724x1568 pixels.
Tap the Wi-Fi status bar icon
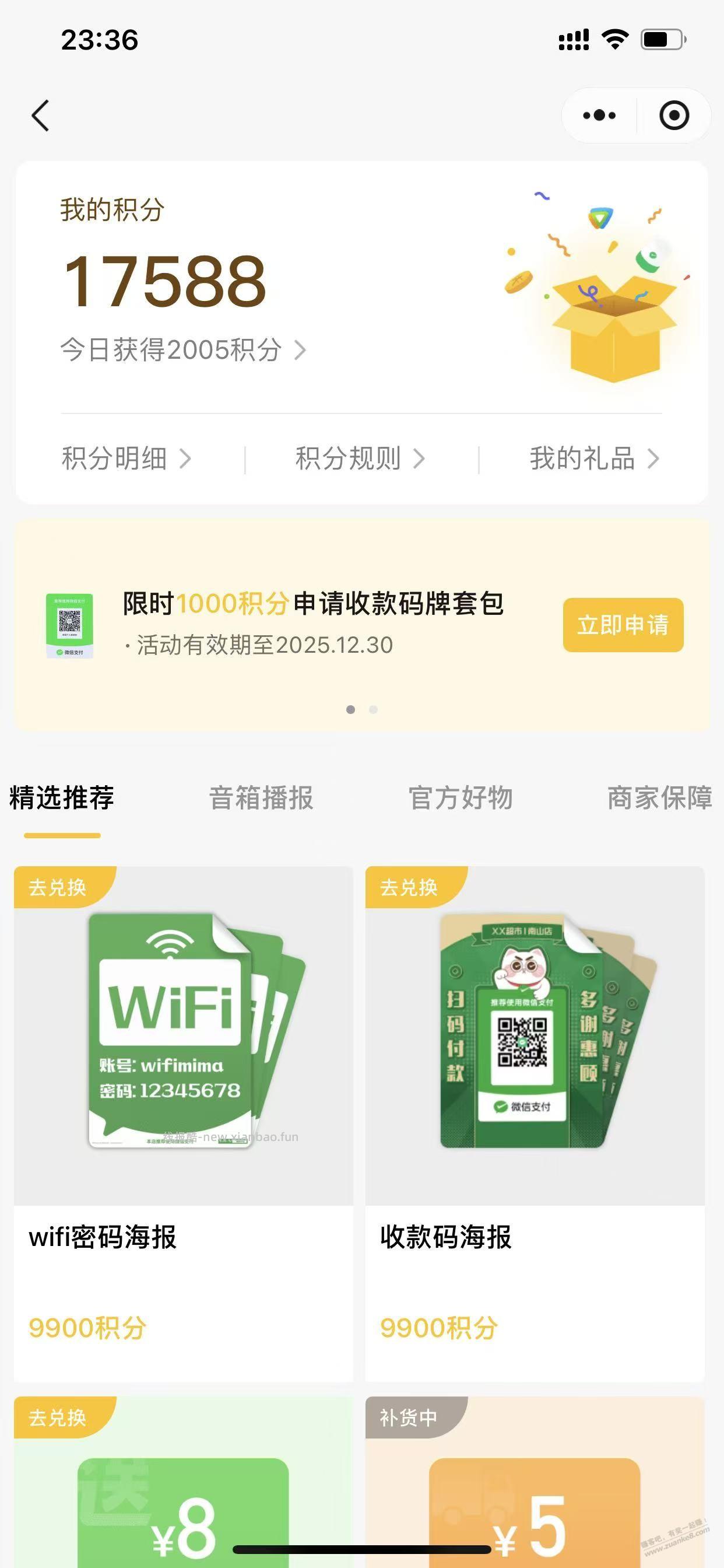[614, 38]
